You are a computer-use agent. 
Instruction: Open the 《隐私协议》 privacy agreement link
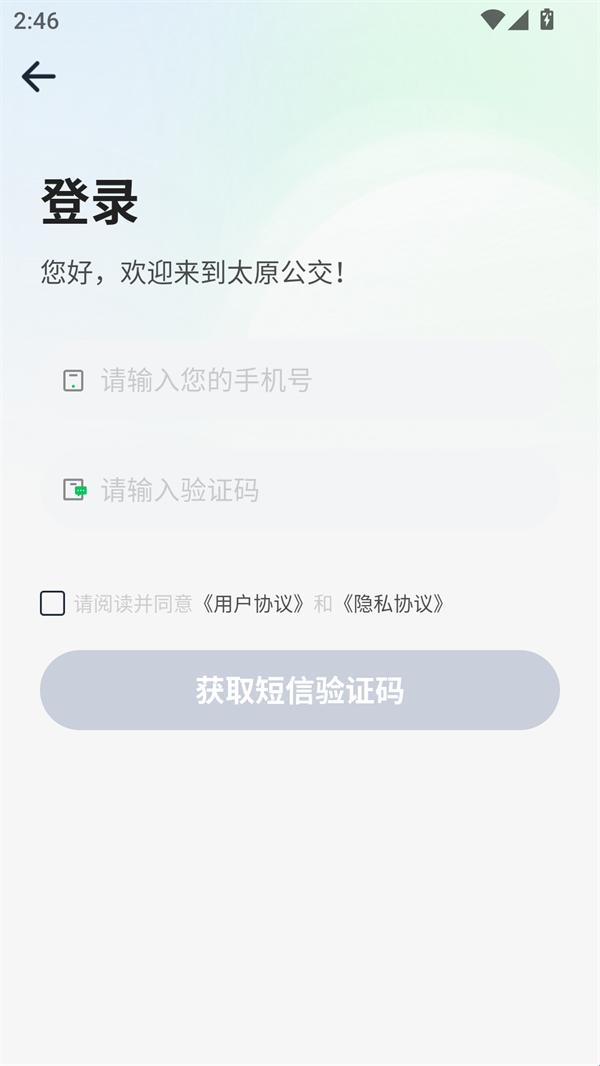tap(392, 604)
